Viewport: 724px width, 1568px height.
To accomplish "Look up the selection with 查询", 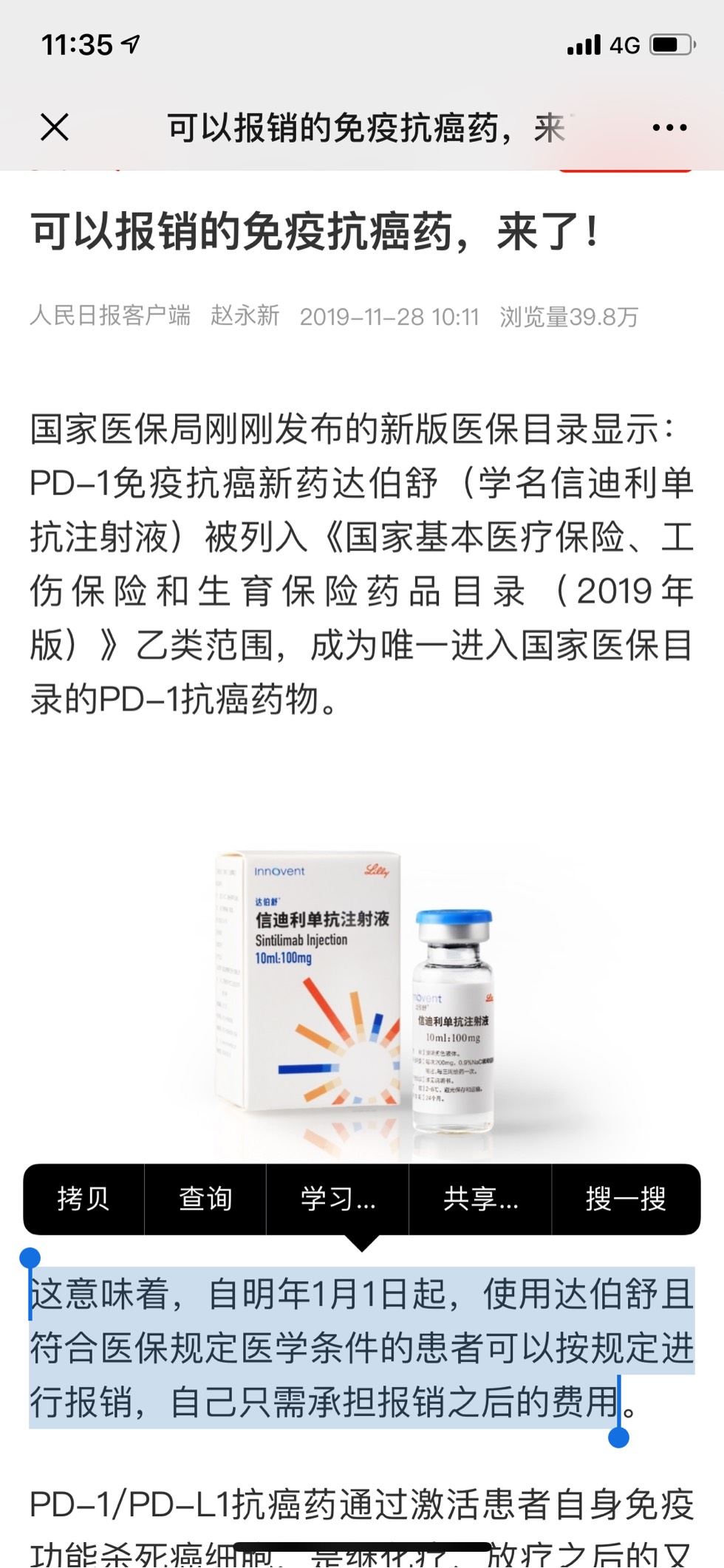I will [x=205, y=1199].
